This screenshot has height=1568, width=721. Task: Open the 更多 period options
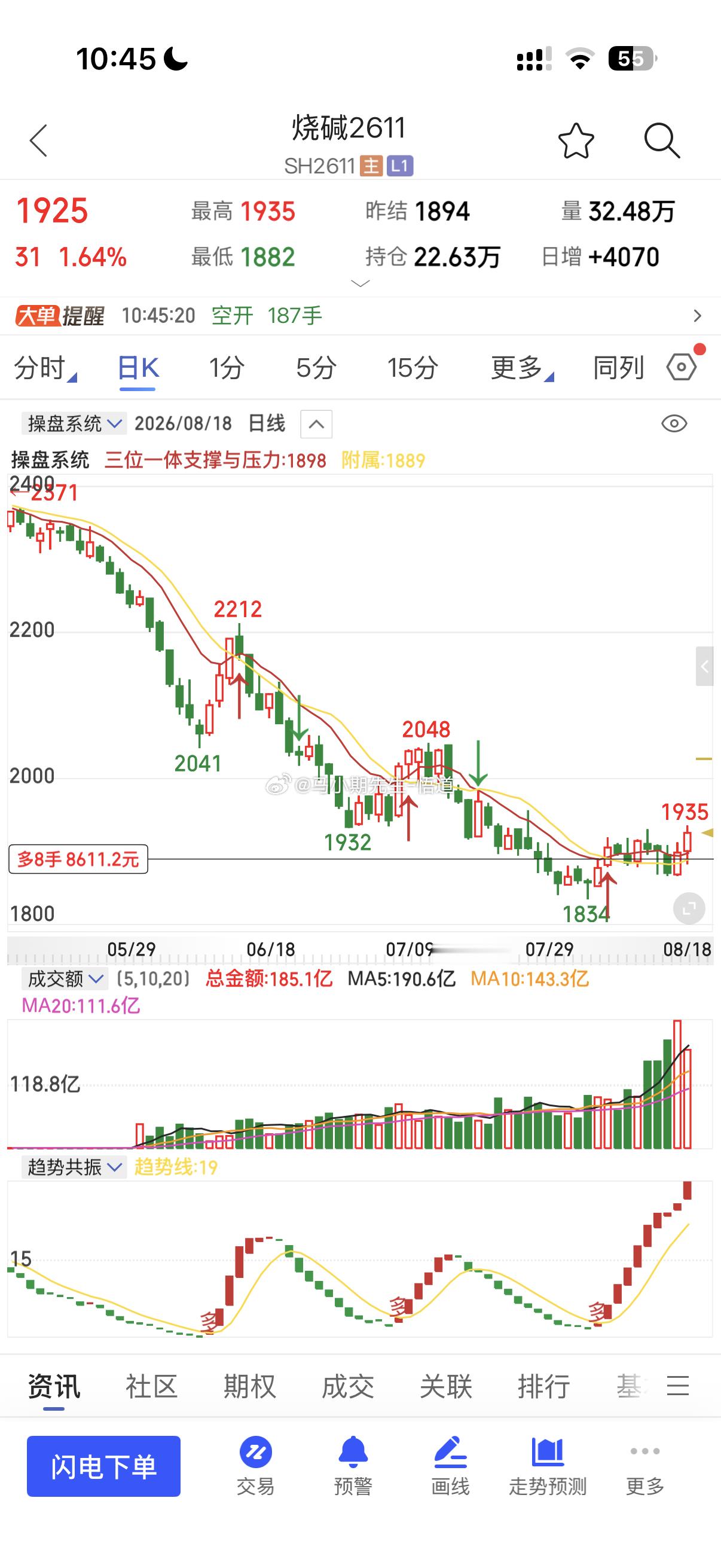[522, 368]
